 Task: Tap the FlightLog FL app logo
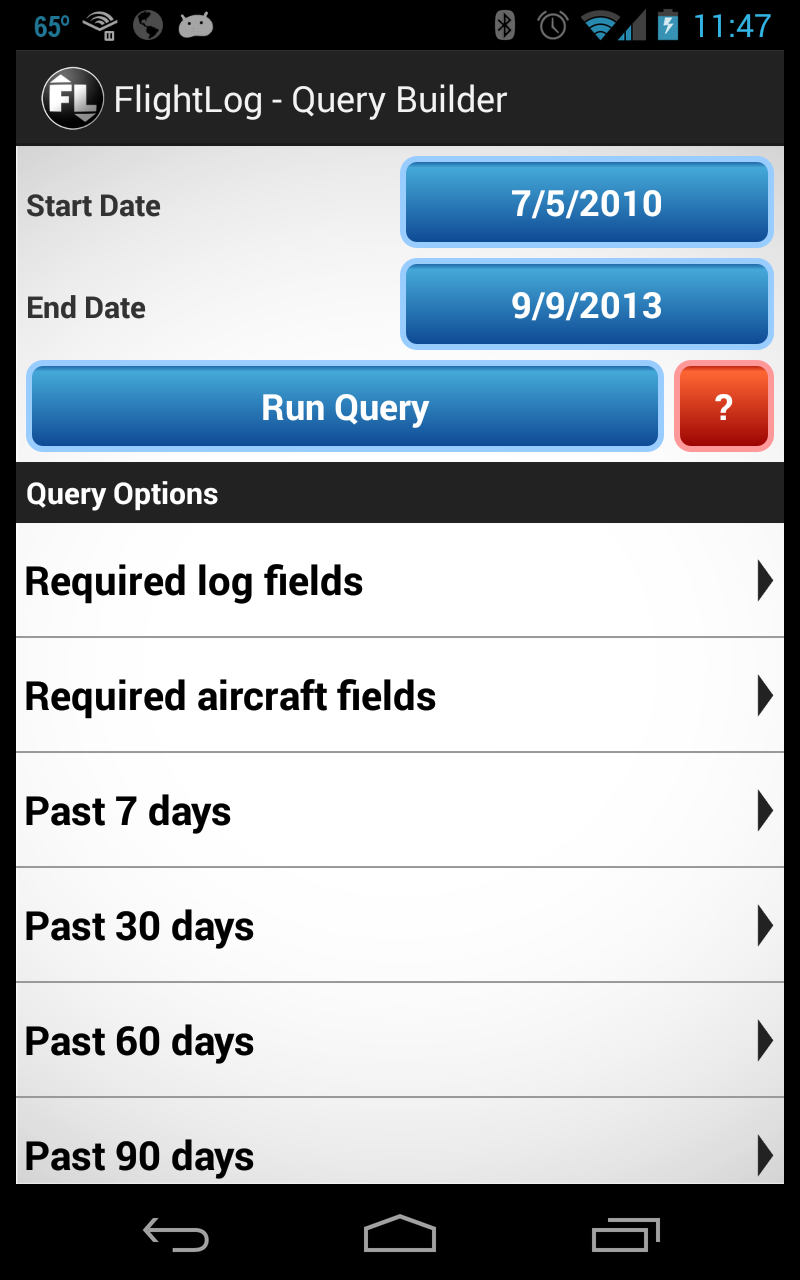(x=70, y=98)
